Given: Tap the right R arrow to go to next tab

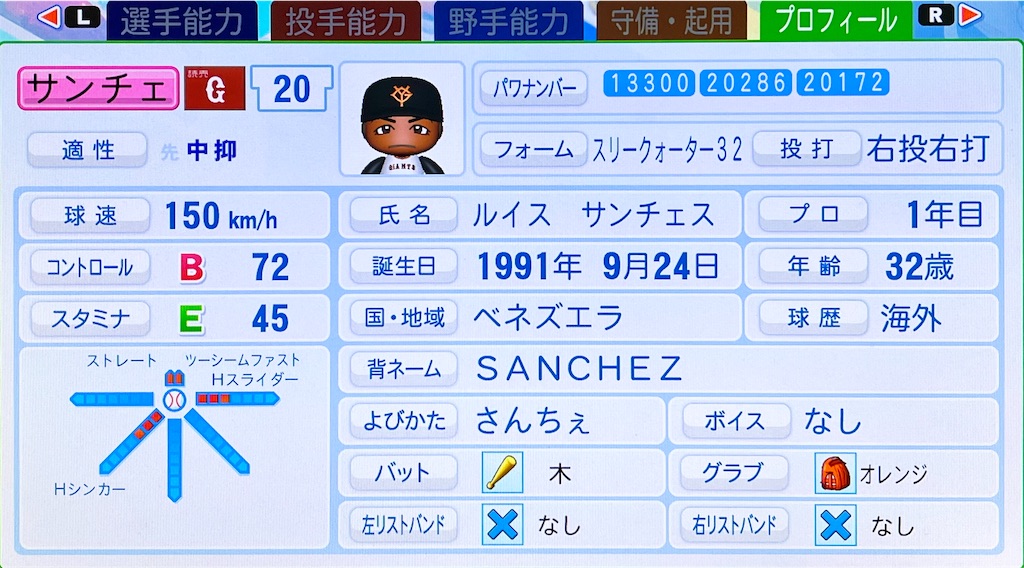Looking at the screenshot, I should [x=950, y=16].
